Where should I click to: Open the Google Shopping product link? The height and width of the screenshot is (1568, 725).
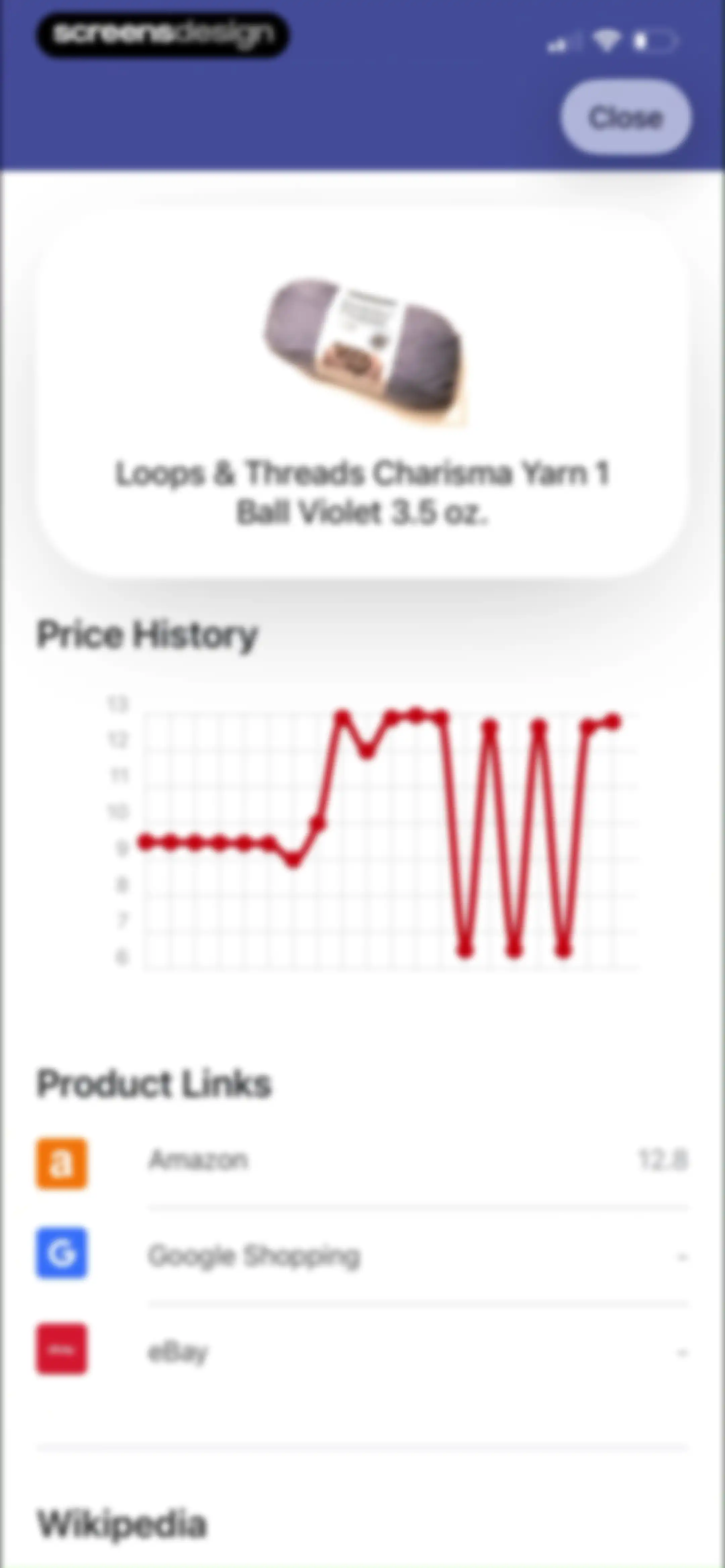pos(362,1255)
